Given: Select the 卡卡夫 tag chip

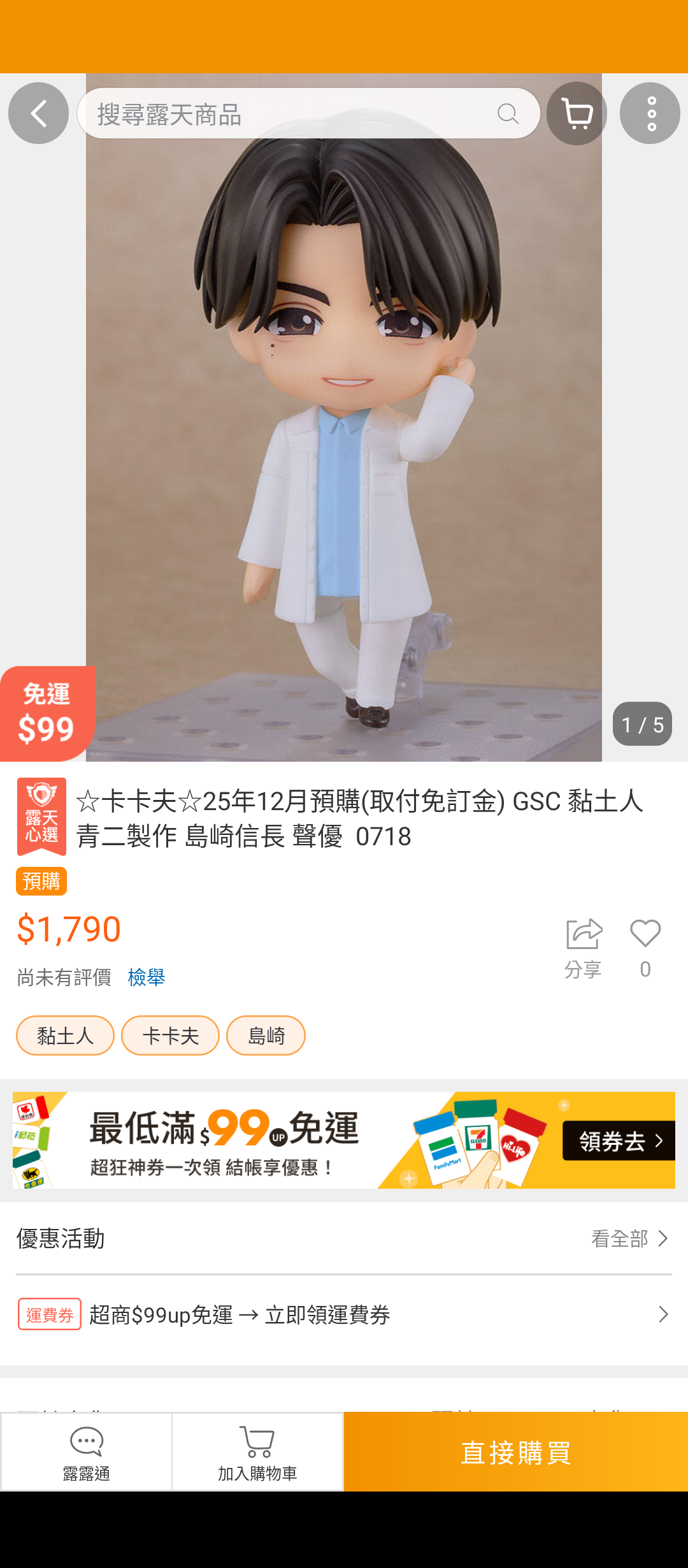Looking at the screenshot, I should coord(170,1036).
